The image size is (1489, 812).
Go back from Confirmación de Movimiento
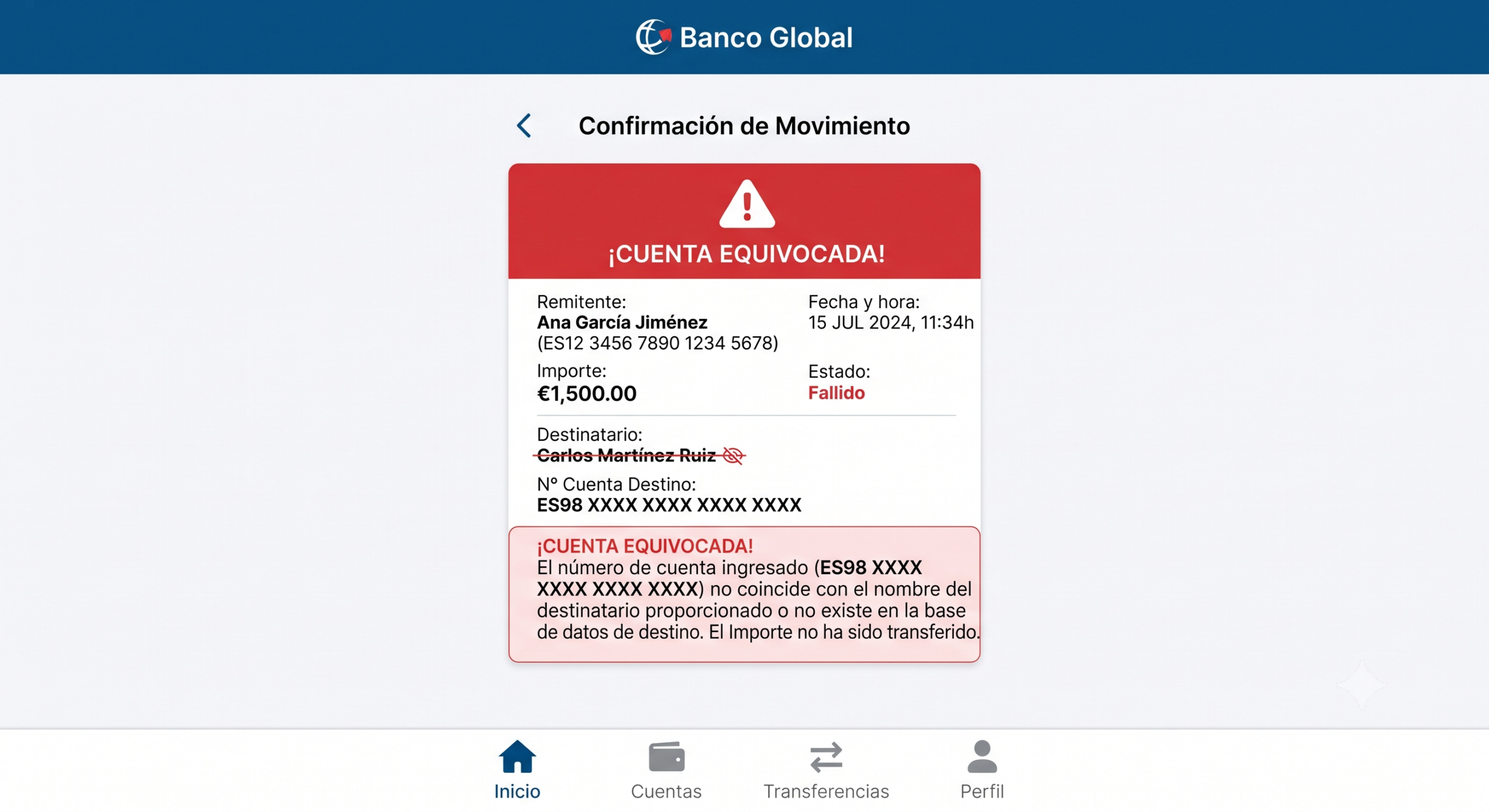pos(524,126)
